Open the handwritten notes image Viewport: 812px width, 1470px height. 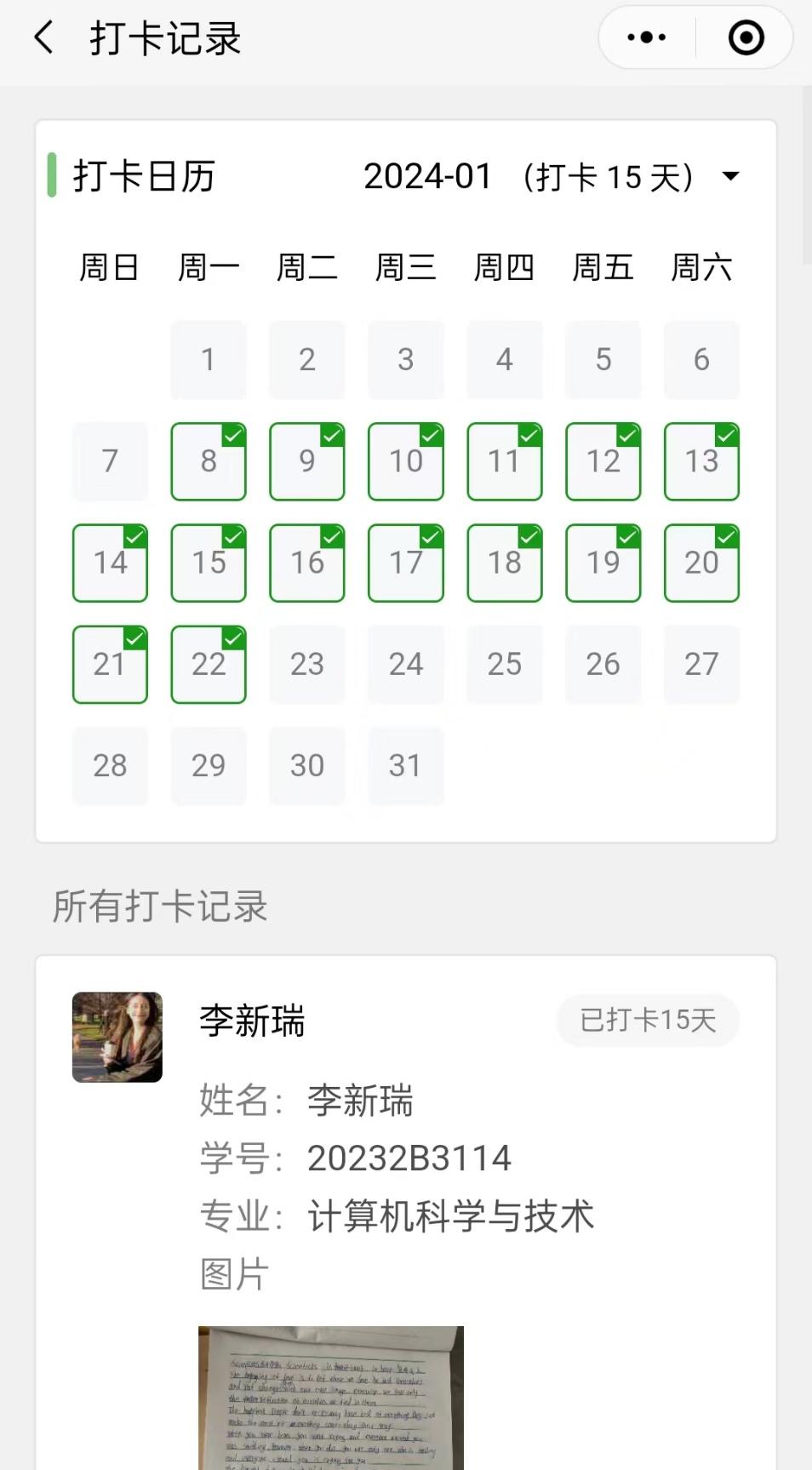(330, 1396)
